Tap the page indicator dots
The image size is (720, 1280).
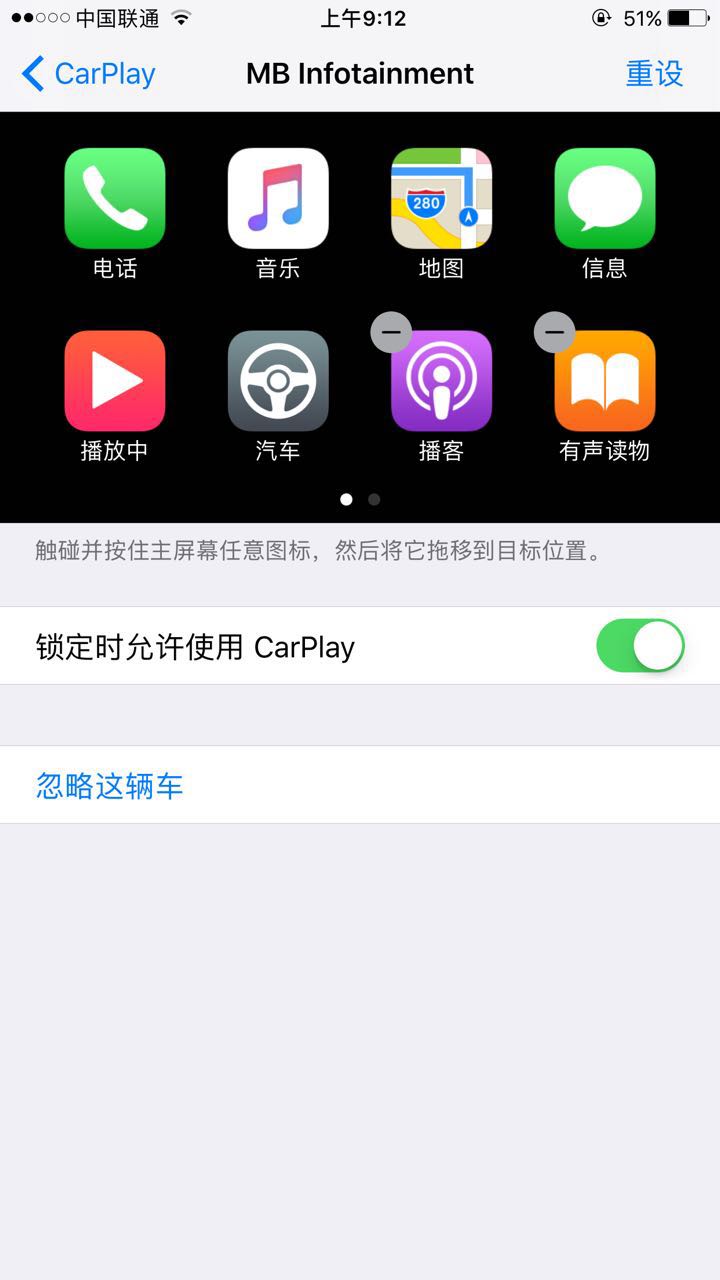tap(360, 499)
